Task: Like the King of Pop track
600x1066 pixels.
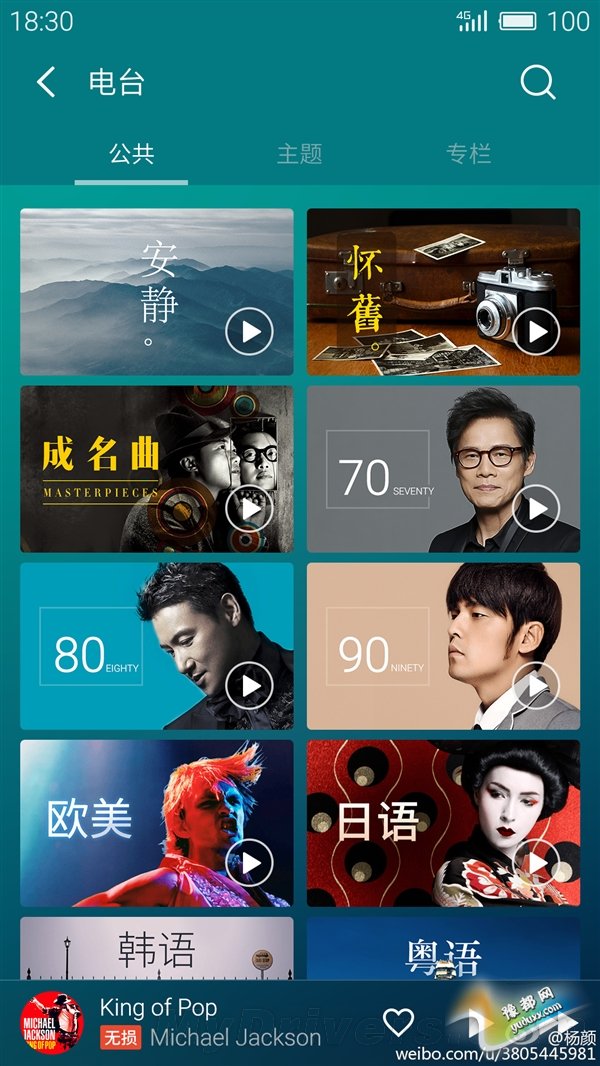Action: (x=398, y=1022)
